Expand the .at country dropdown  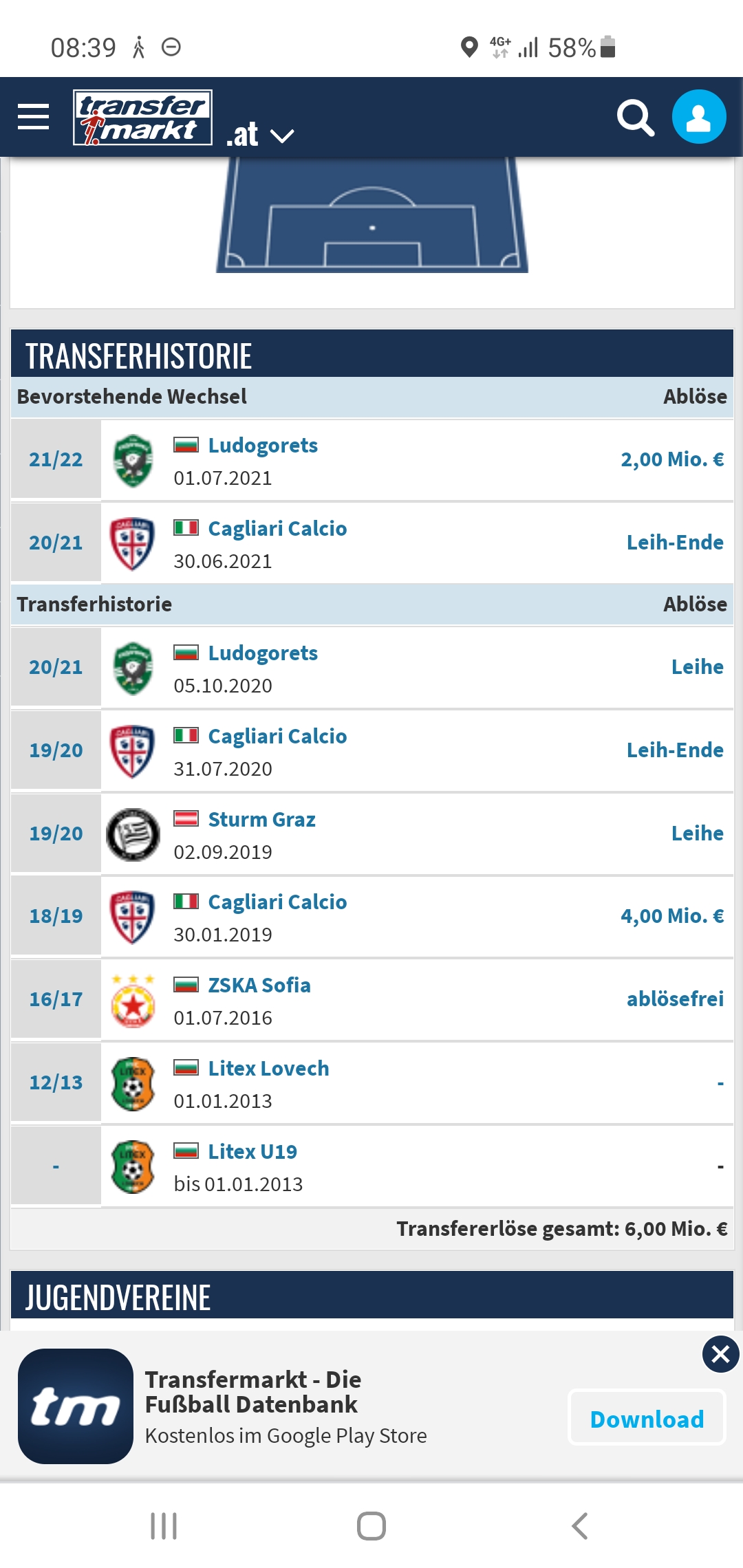[x=260, y=135]
